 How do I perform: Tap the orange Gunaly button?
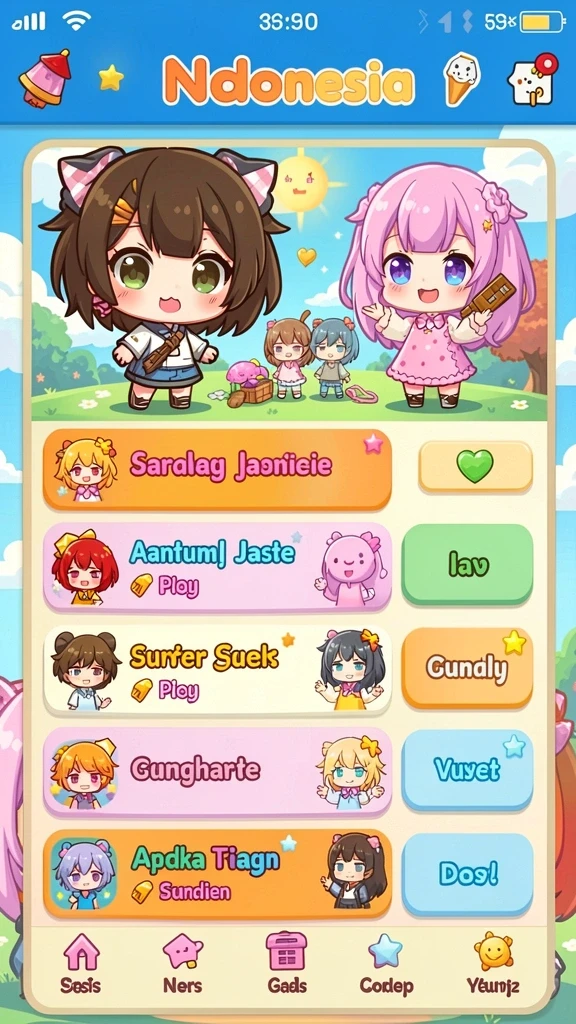(467, 668)
